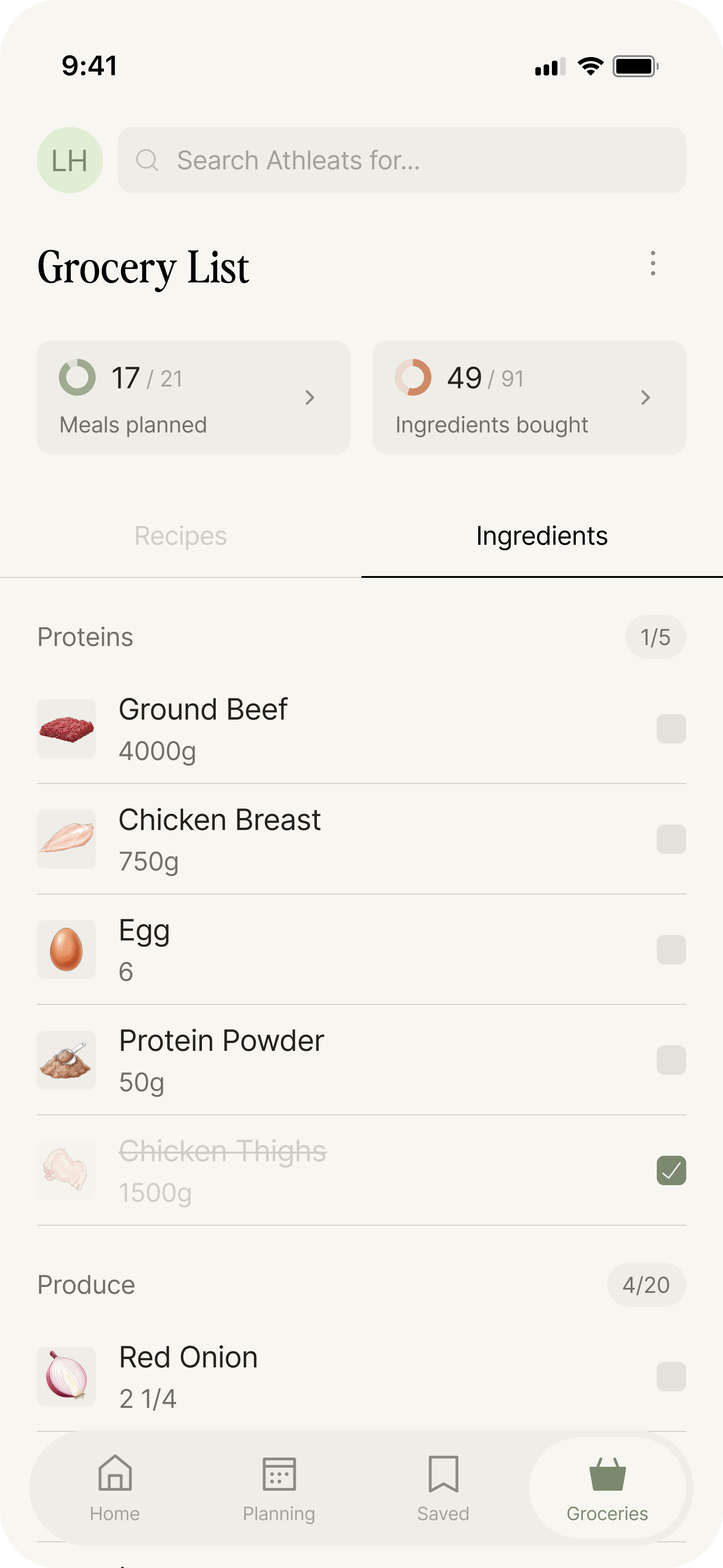Open the Planning tab
Image resolution: width=723 pixels, height=1568 pixels.
coord(279,1487)
